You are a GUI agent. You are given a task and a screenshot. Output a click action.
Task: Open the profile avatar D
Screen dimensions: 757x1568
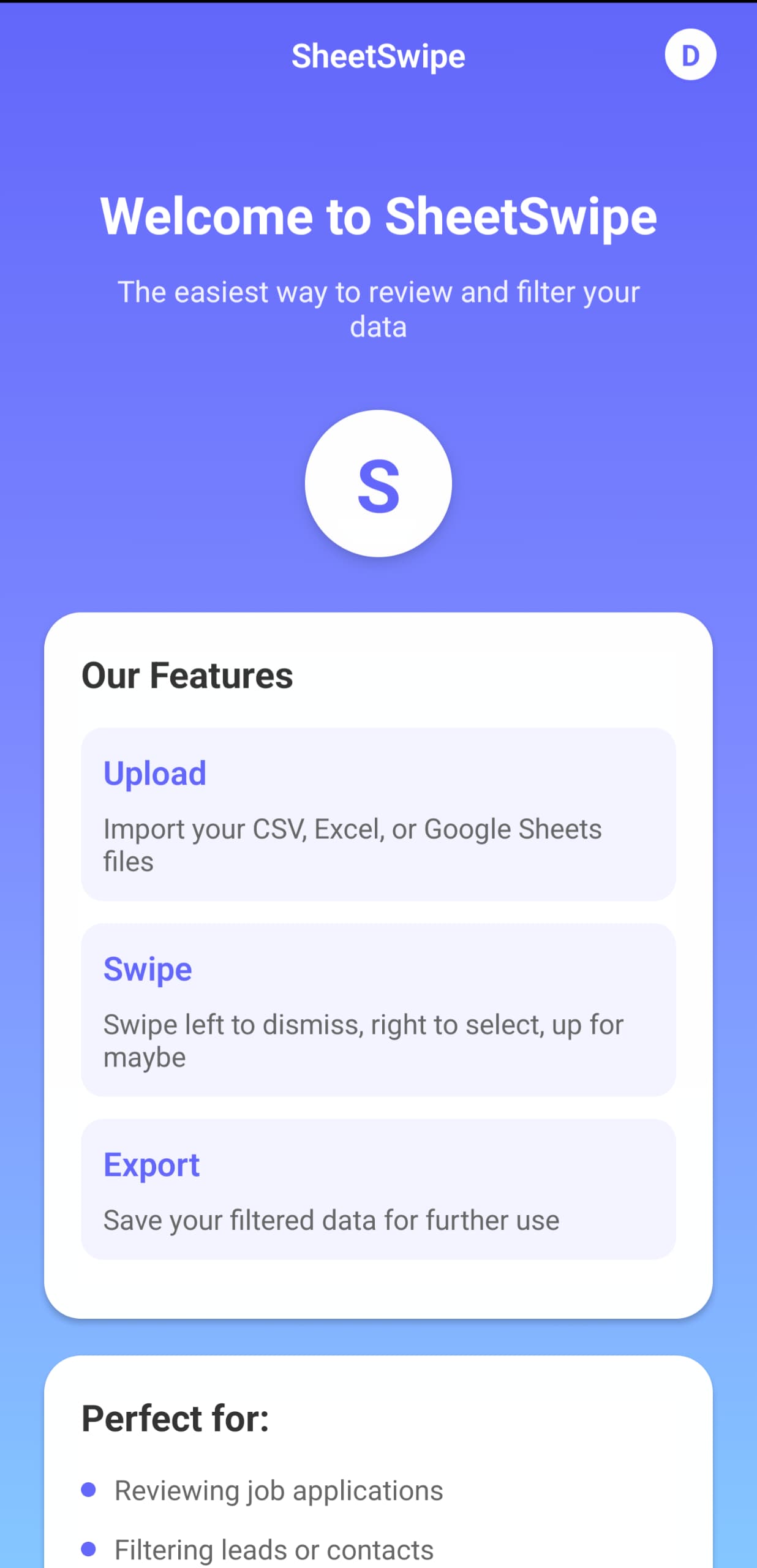[x=690, y=55]
